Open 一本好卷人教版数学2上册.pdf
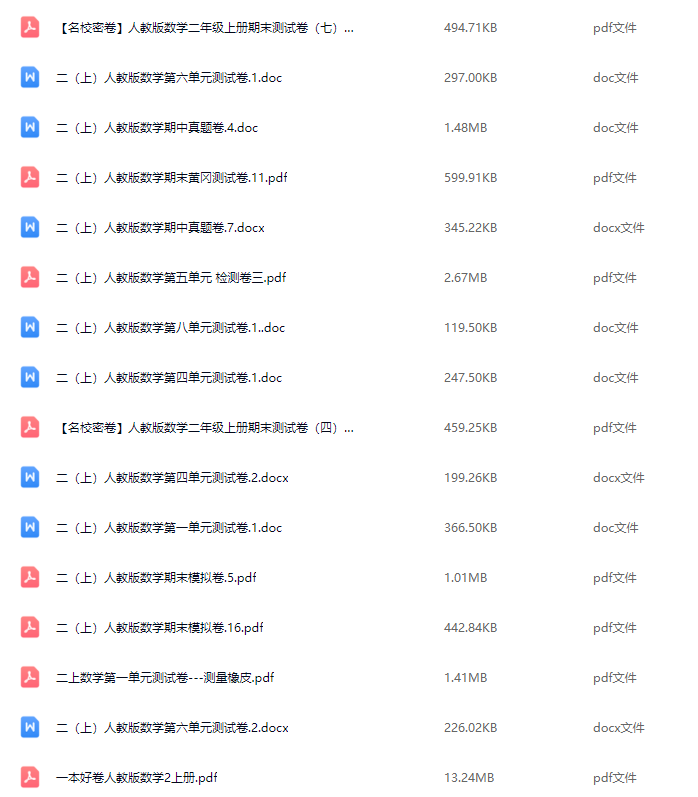The height and width of the screenshot is (797, 698). pyautogui.click(x=137, y=777)
